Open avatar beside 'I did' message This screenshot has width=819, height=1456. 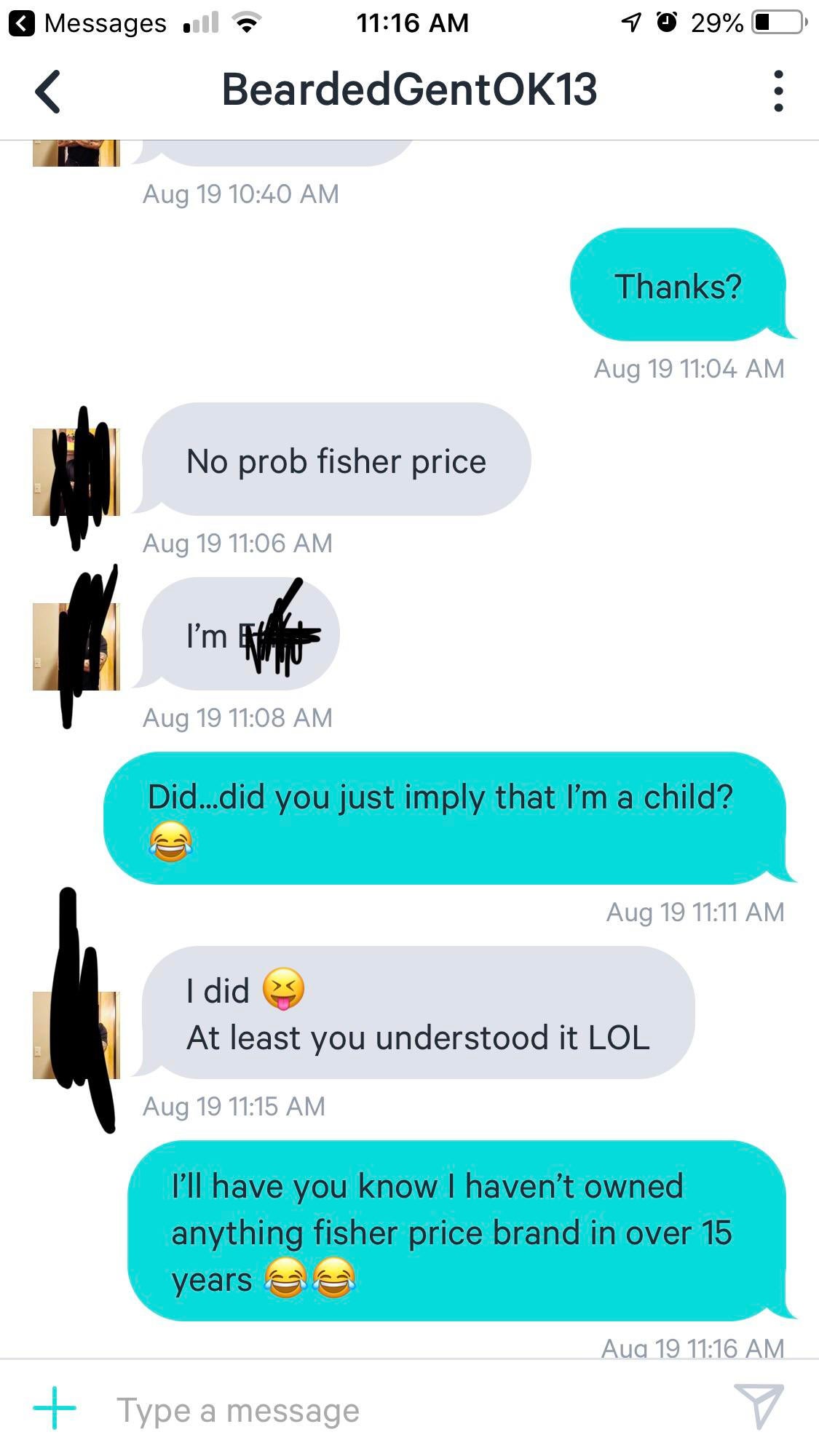point(76,1035)
